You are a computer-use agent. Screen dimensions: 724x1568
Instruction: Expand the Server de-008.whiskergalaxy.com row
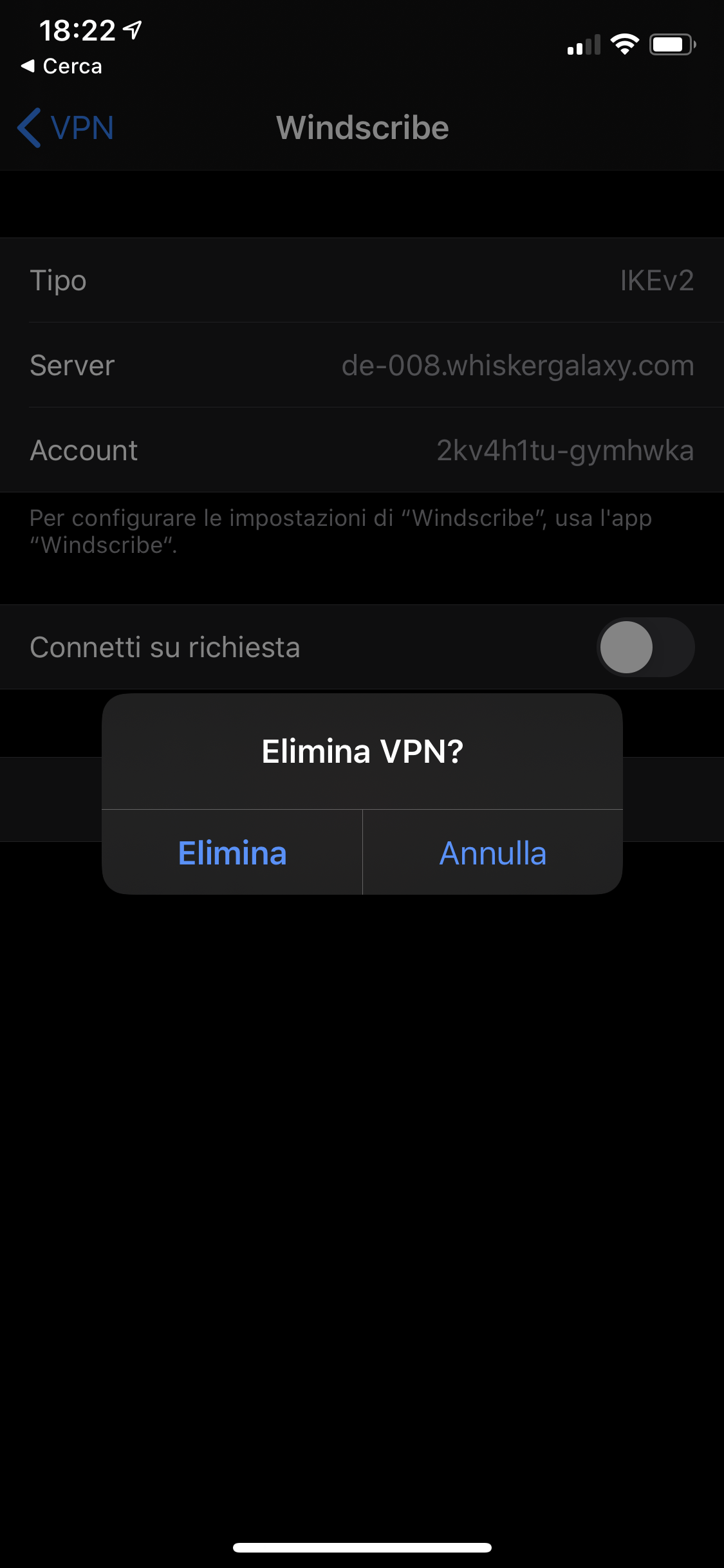(362, 365)
